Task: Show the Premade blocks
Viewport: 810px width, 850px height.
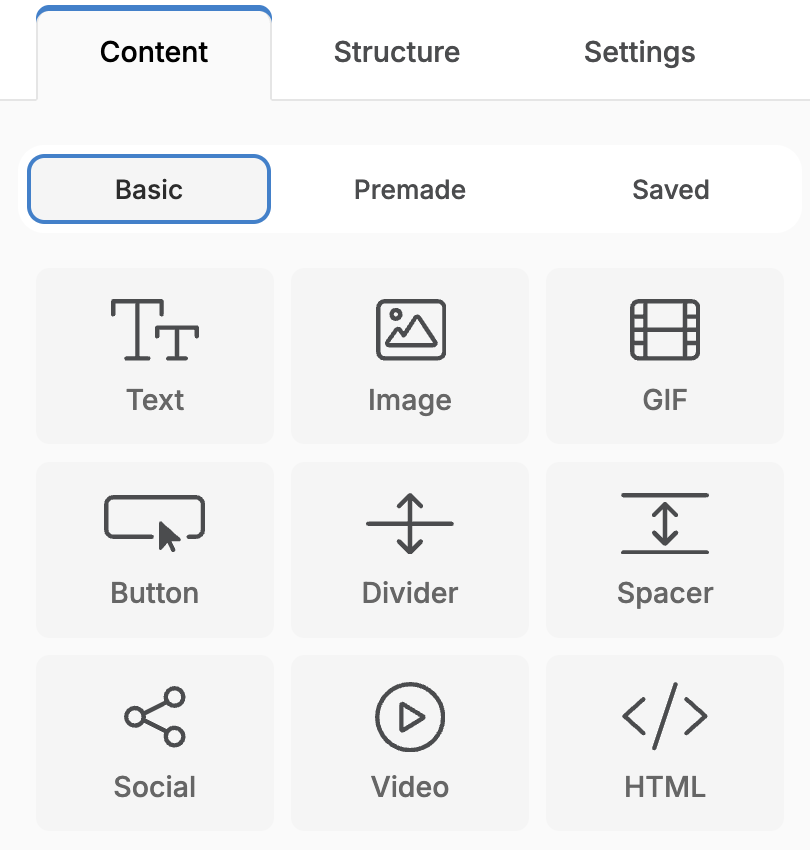Action: (410, 189)
